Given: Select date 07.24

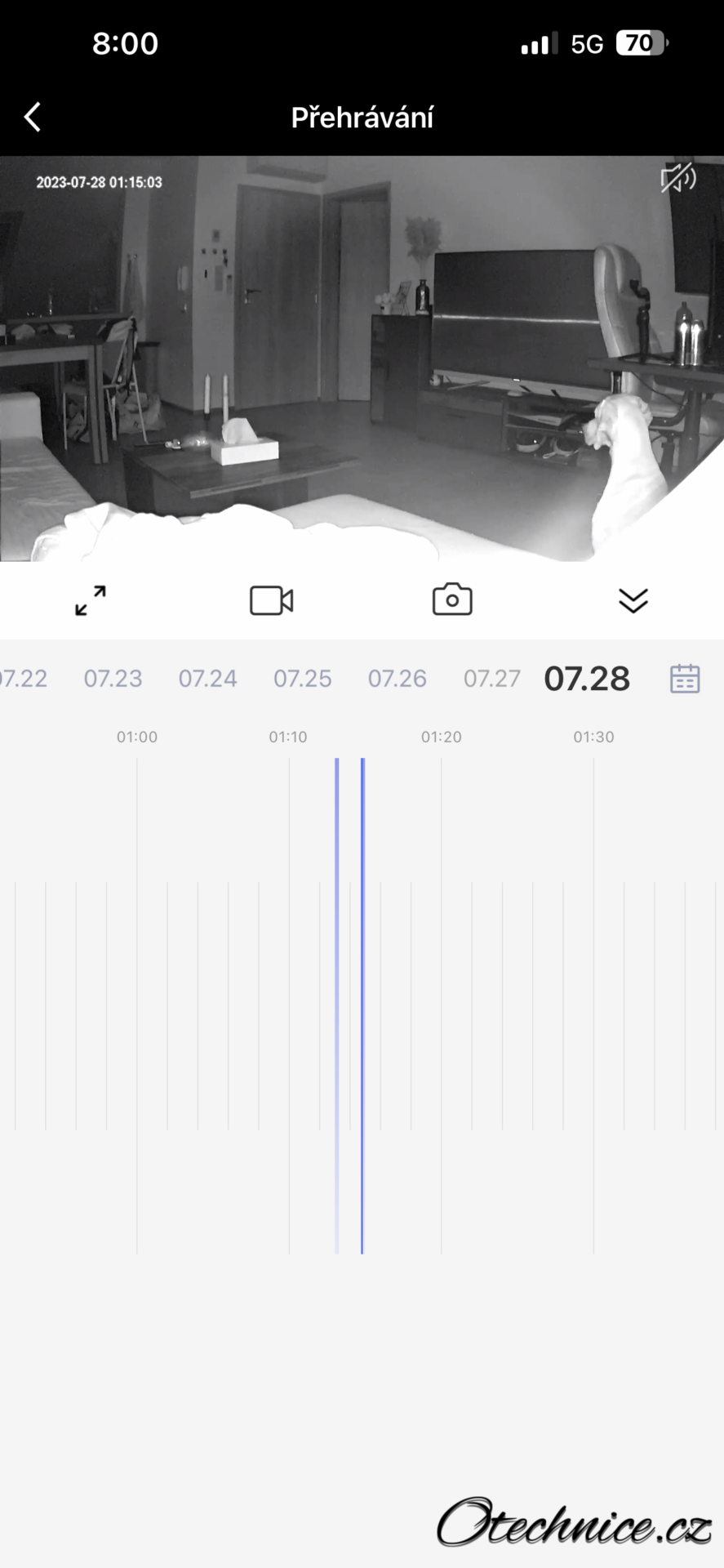Looking at the screenshot, I should pyautogui.click(x=207, y=679).
